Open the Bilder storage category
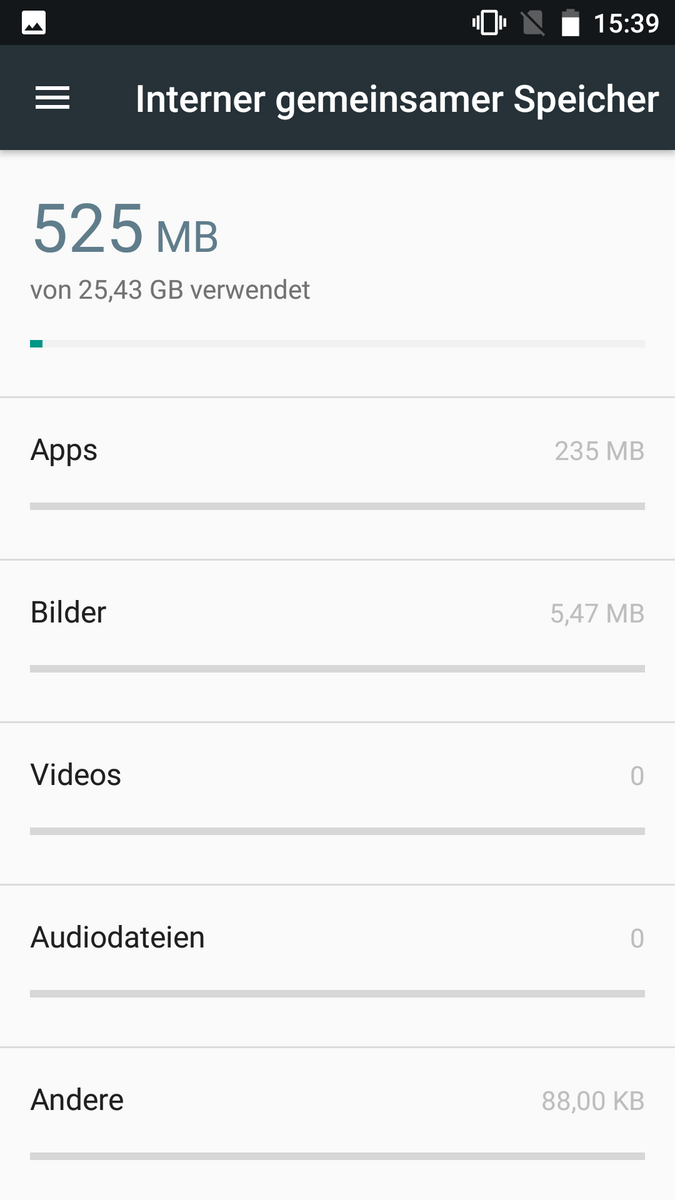Screen dimensions: 675x1200 pos(337,641)
